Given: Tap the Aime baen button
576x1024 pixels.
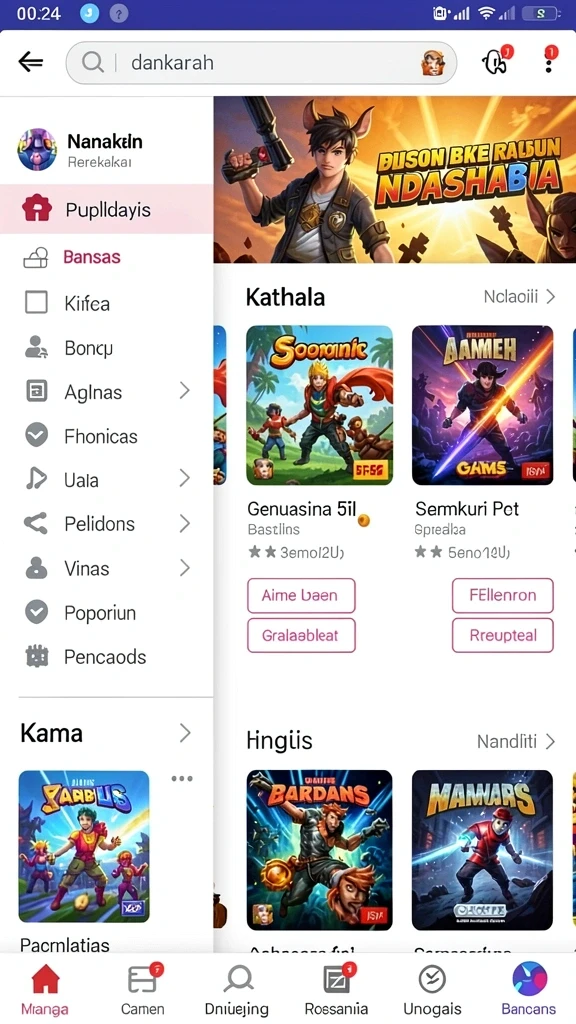Looking at the screenshot, I should pyautogui.click(x=301, y=595).
